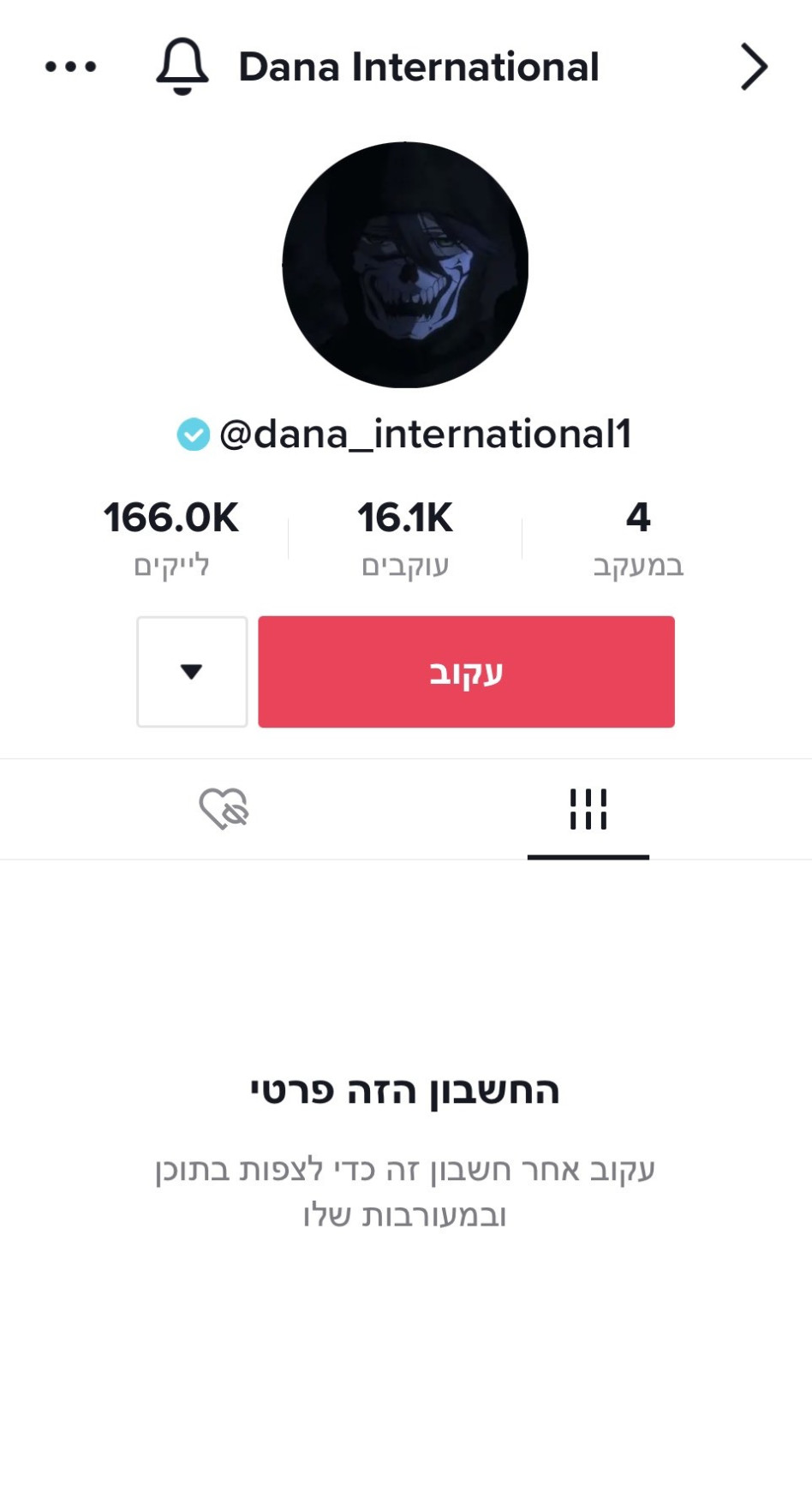Open the videos grid tab icon
The height and width of the screenshot is (1498, 812).
588,808
